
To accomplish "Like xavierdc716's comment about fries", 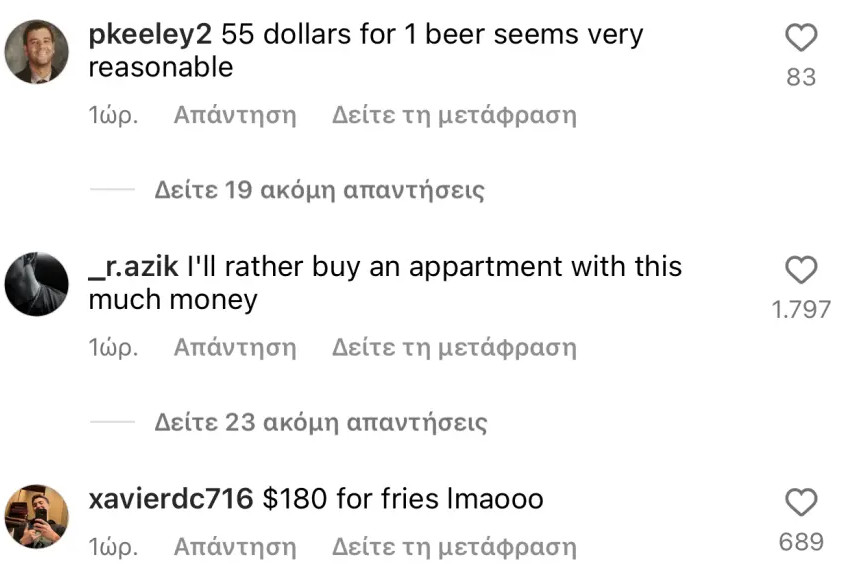I will (x=801, y=502).
